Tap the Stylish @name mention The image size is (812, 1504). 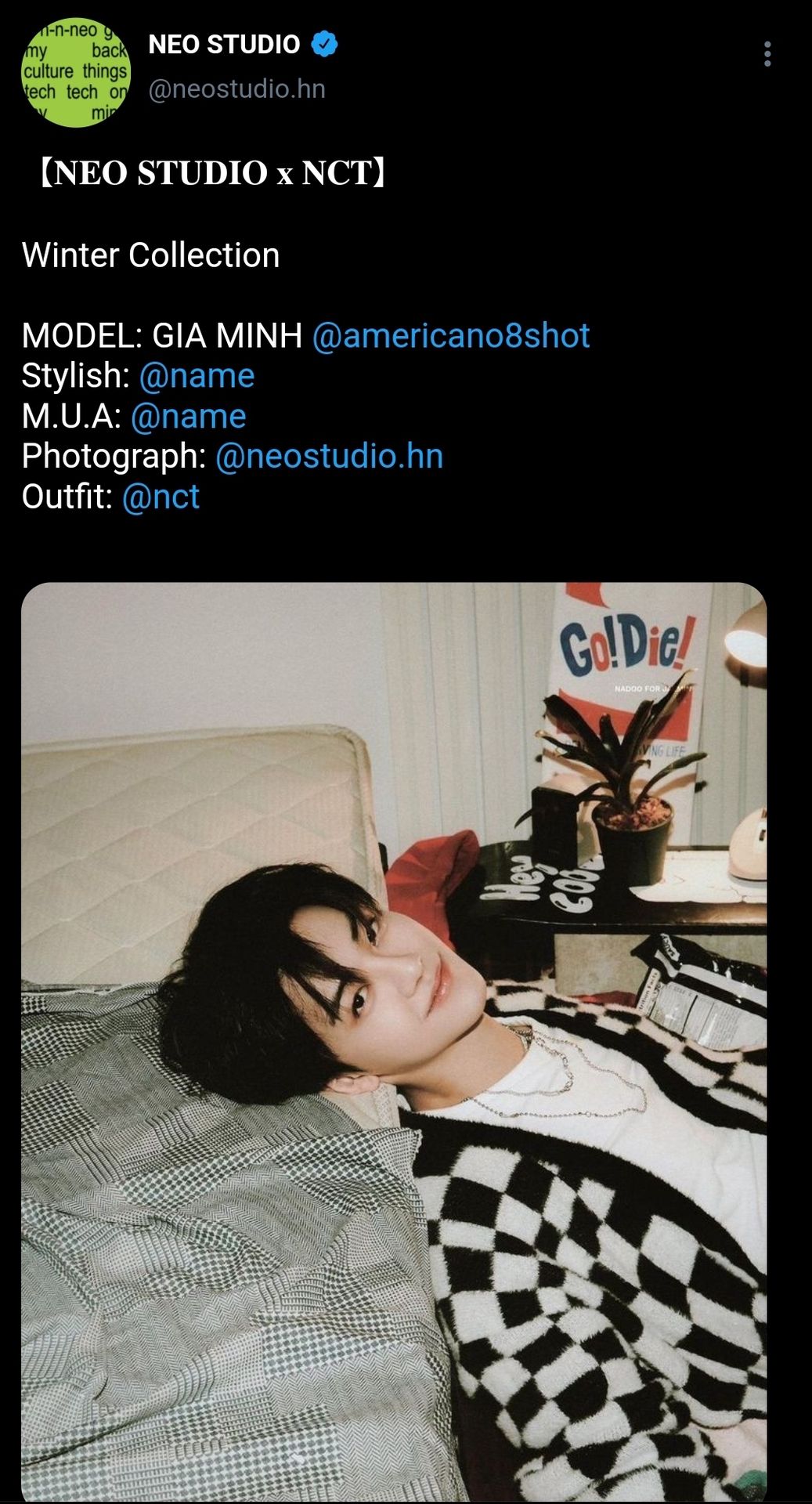coord(197,376)
